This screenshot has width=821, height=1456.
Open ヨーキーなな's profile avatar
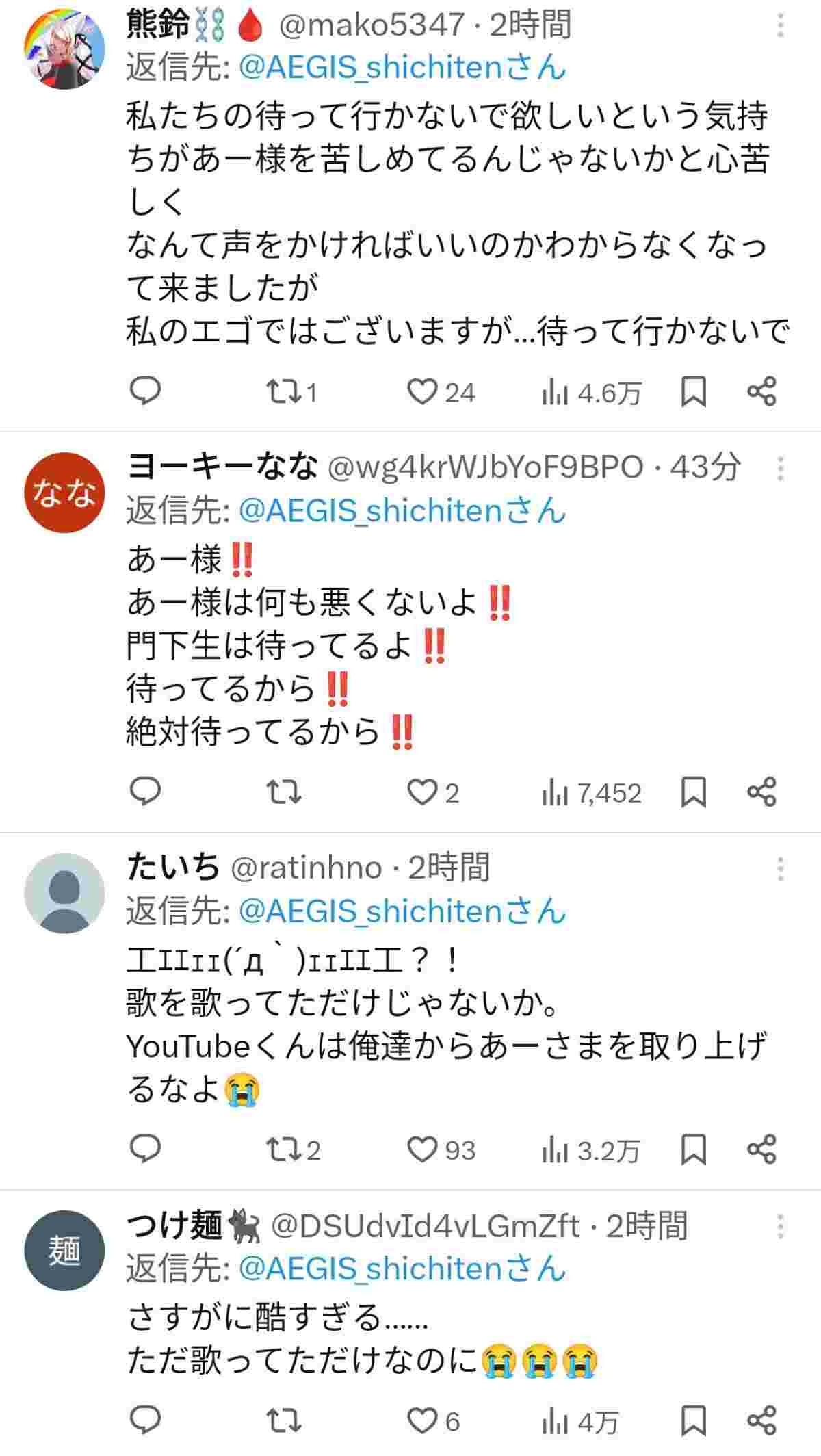(64, 493)
